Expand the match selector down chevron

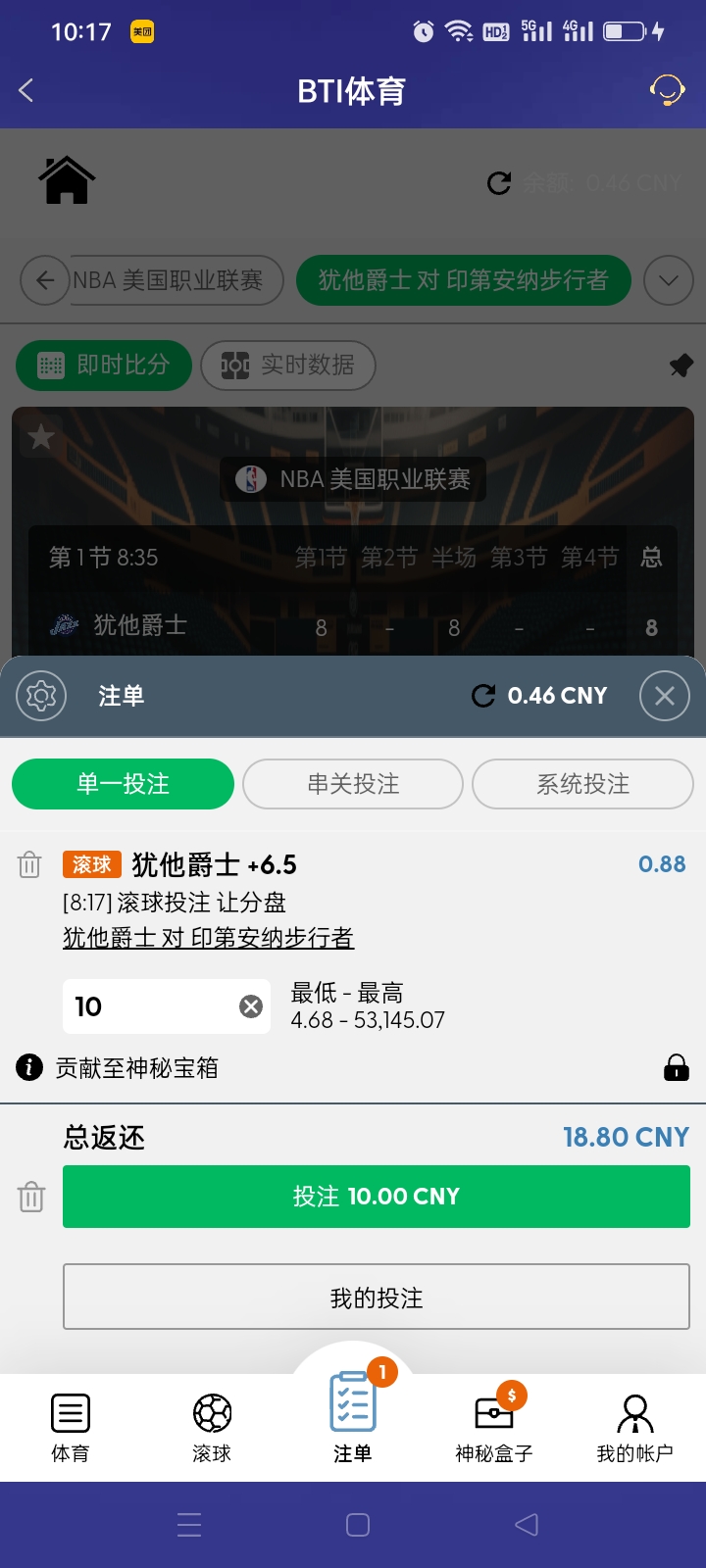click(x=668, y=280)
